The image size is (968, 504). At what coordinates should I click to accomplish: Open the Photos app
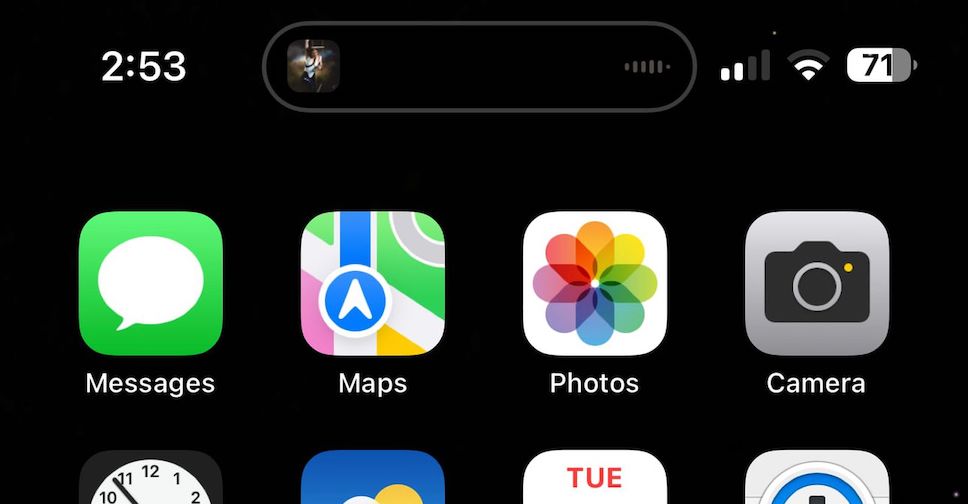pos(595,284)
